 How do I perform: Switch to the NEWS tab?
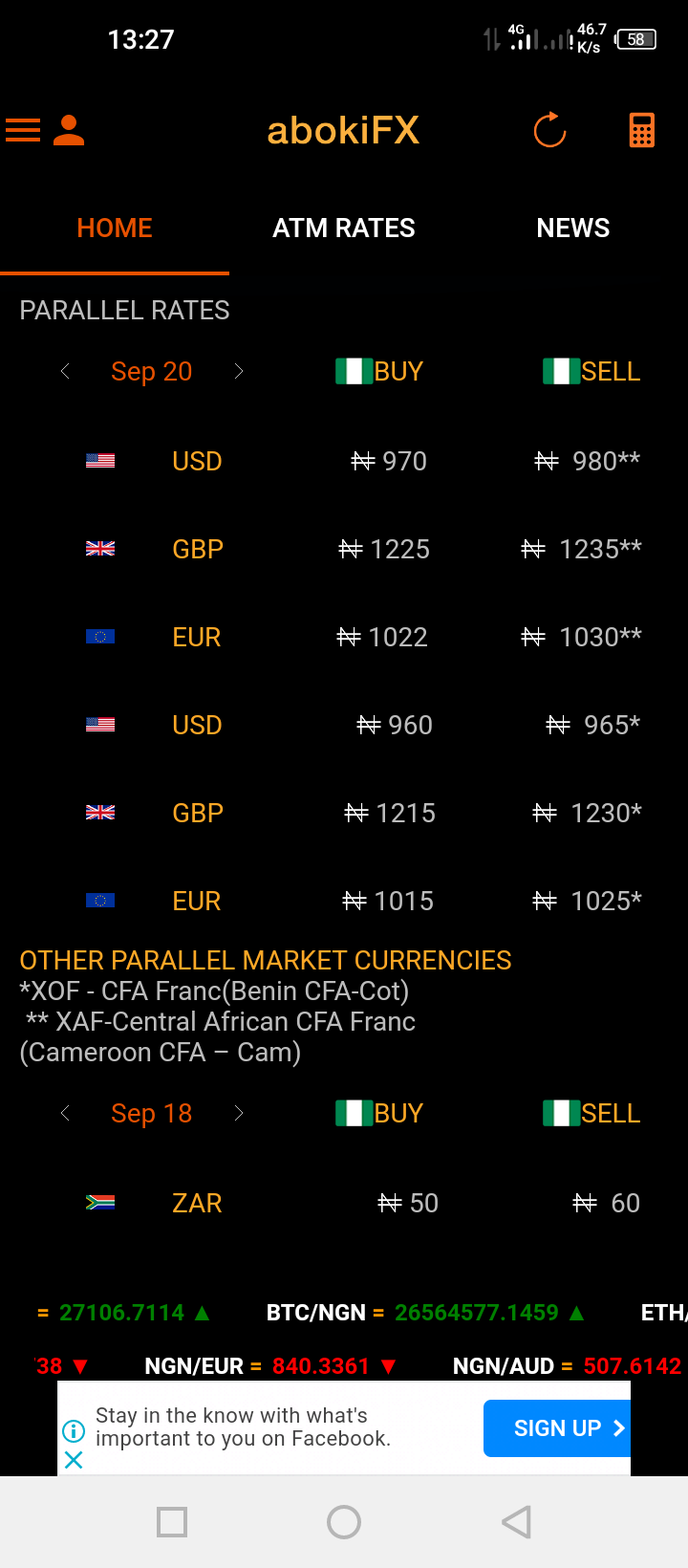pos(573,229)
